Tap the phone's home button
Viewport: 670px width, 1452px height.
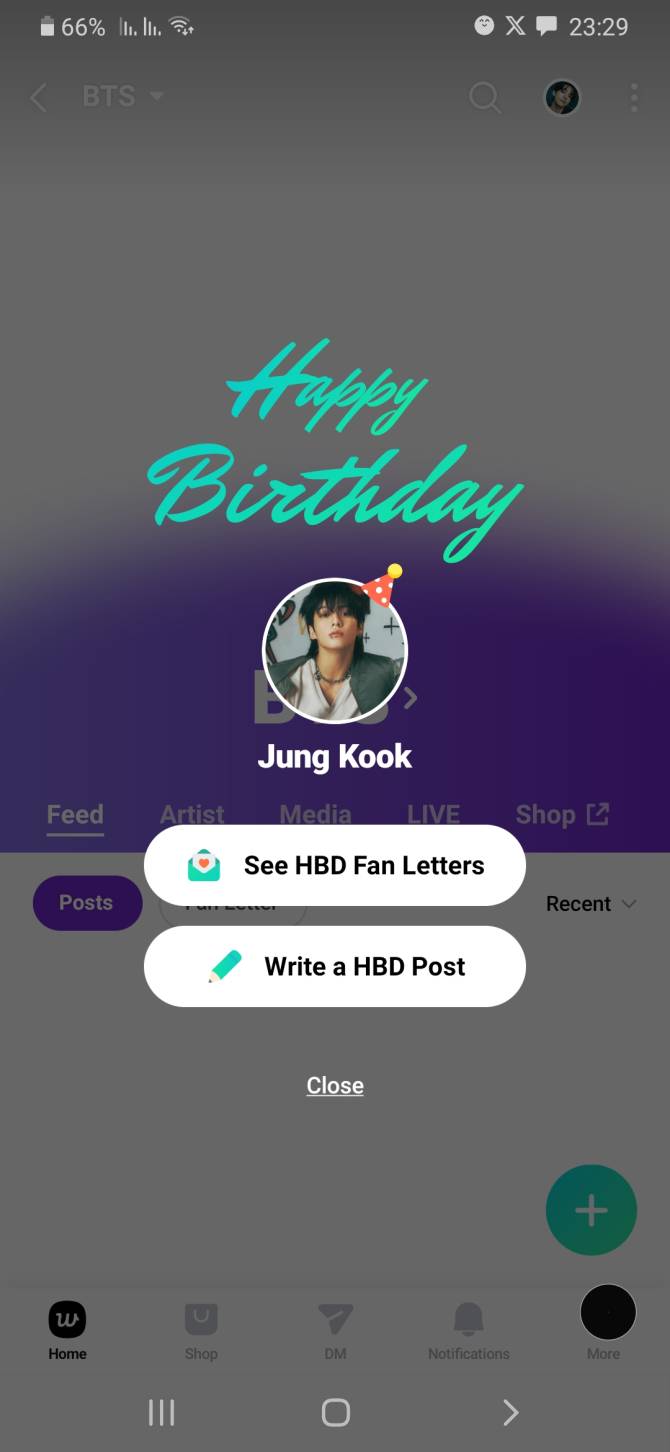point(335,1412)
